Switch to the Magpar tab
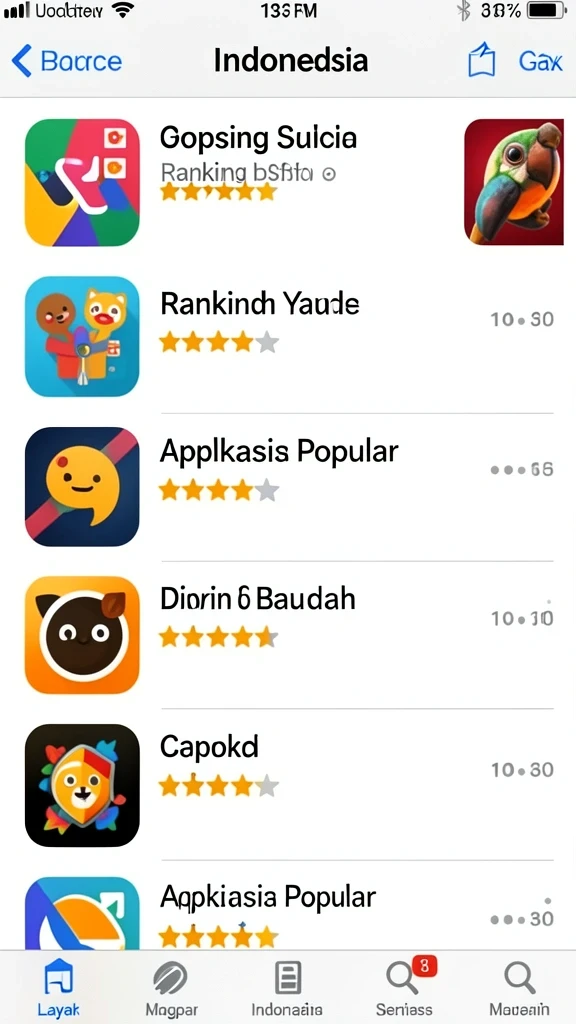The image size is (576, 1024). pos(171,987)
